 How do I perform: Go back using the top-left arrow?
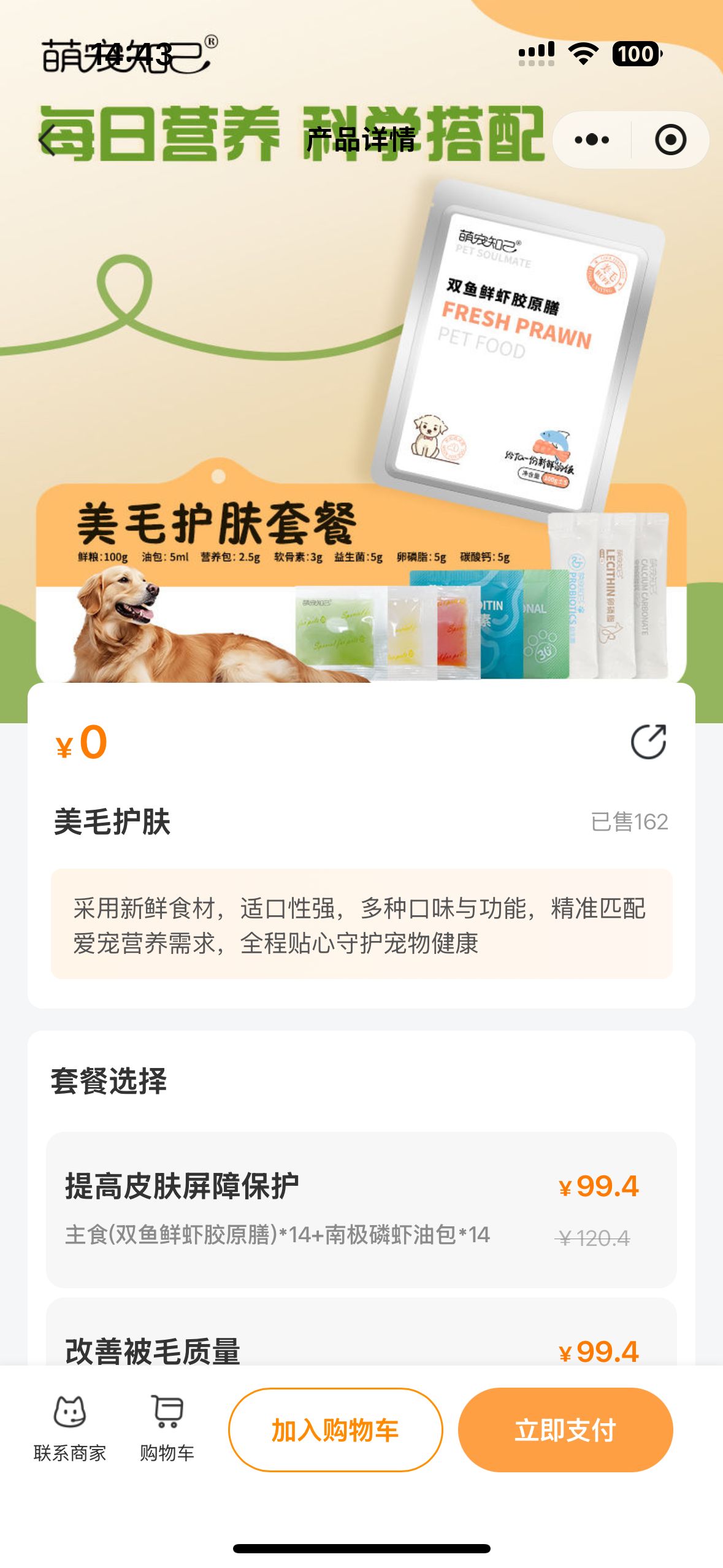[48, 140]
